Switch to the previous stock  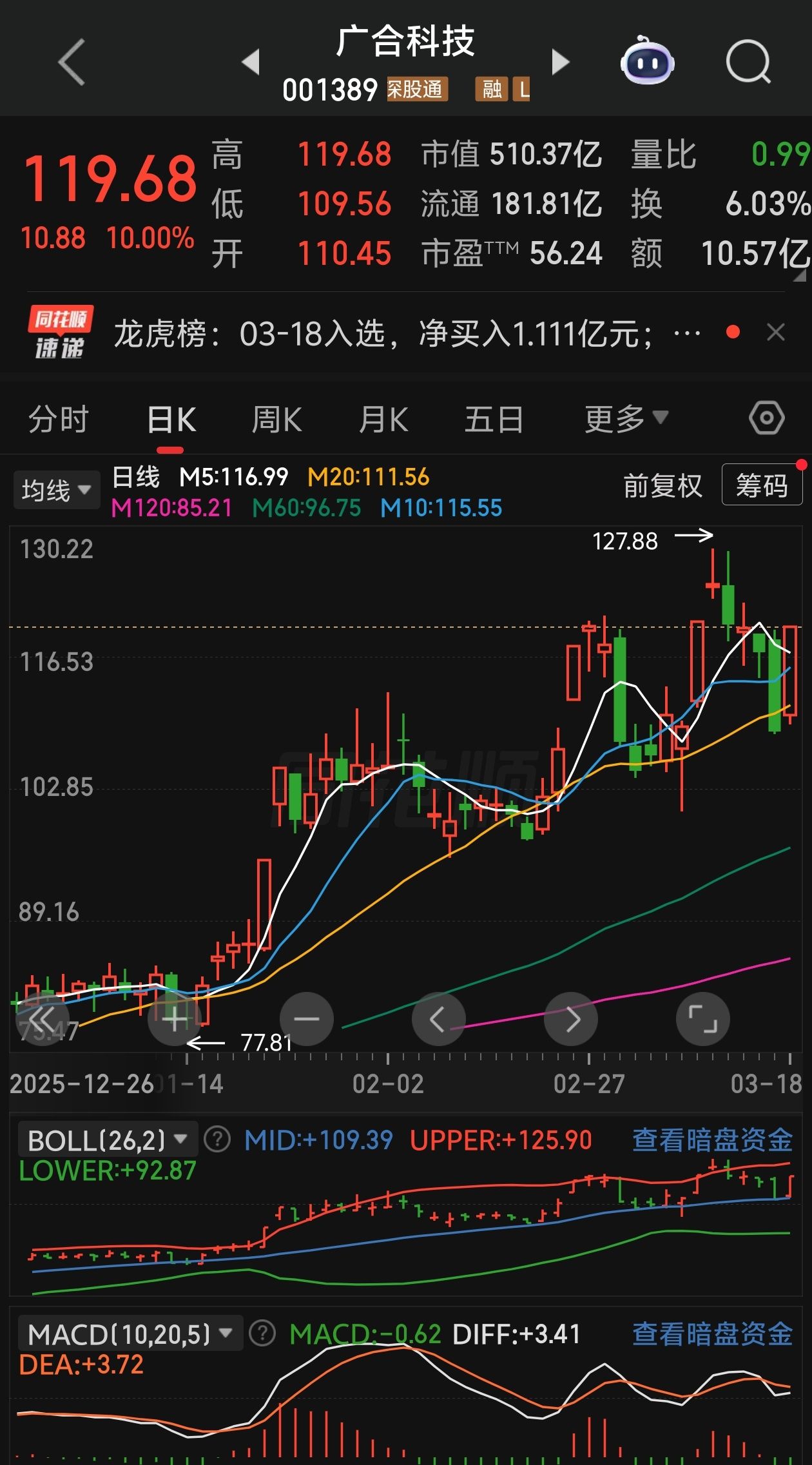[251, 63]
